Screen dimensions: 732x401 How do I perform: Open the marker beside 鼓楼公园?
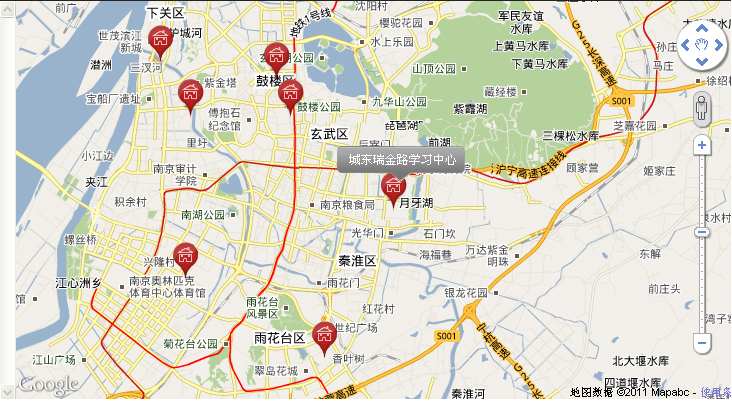click(291, 95)
